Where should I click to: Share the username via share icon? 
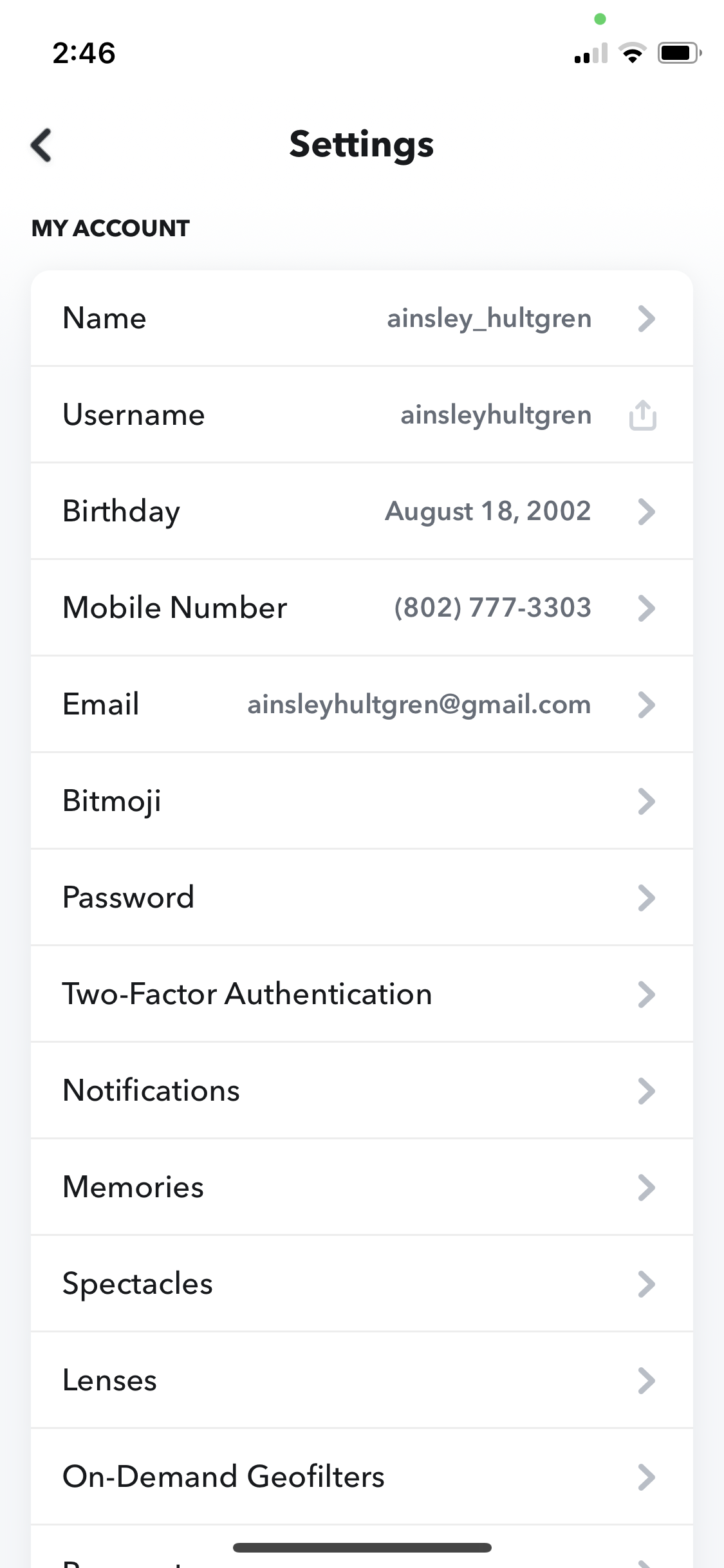click(642, 415)
